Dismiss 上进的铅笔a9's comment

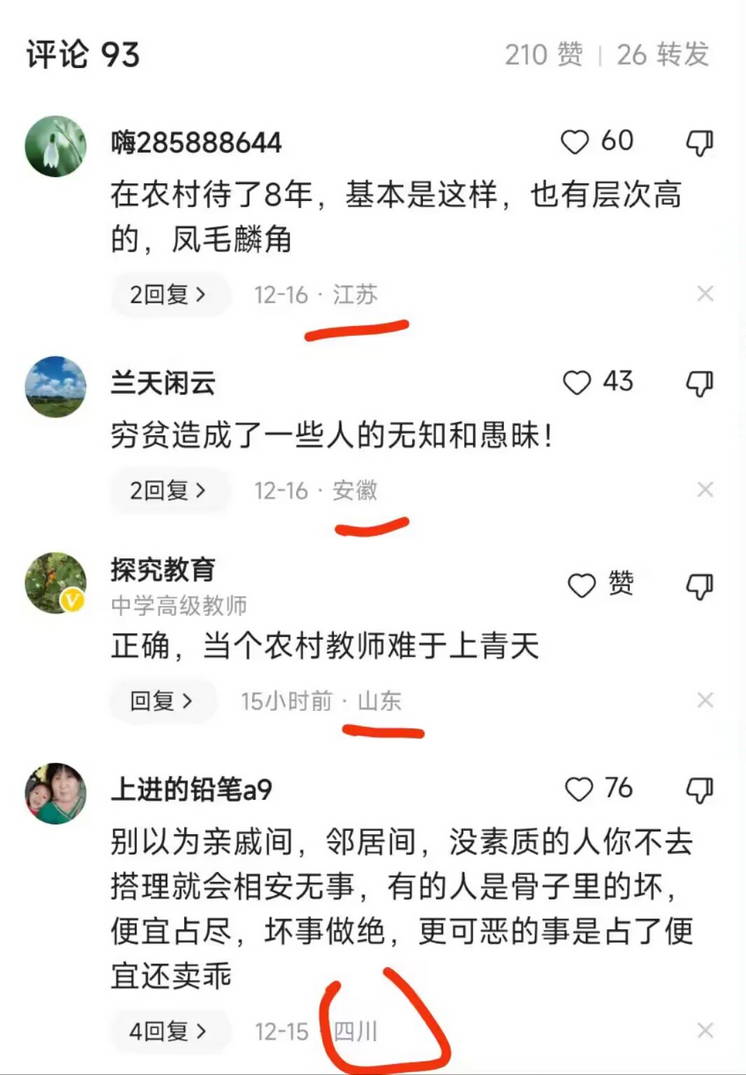click(x=705, y=1030)
